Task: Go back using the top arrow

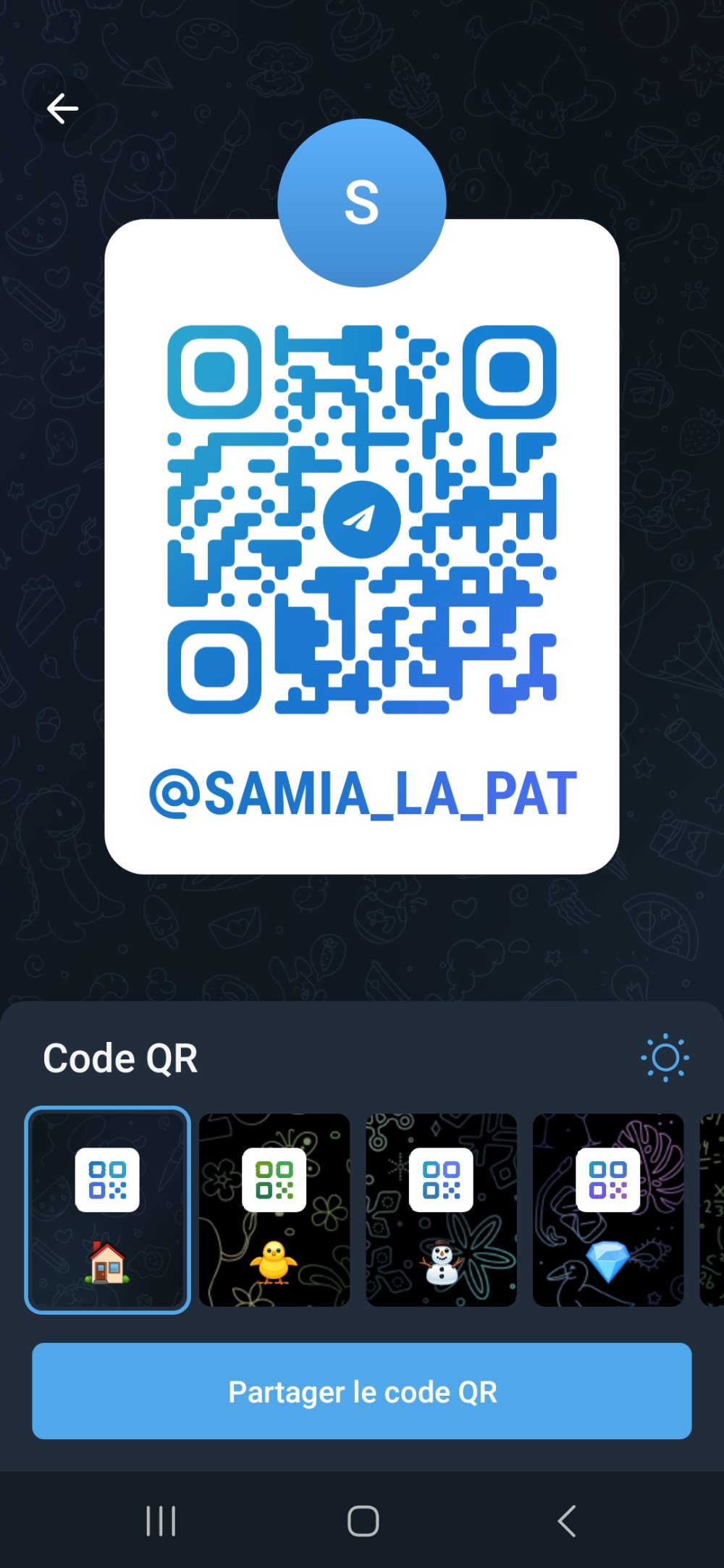Action: pyautogui.click(x=62, y=109)
